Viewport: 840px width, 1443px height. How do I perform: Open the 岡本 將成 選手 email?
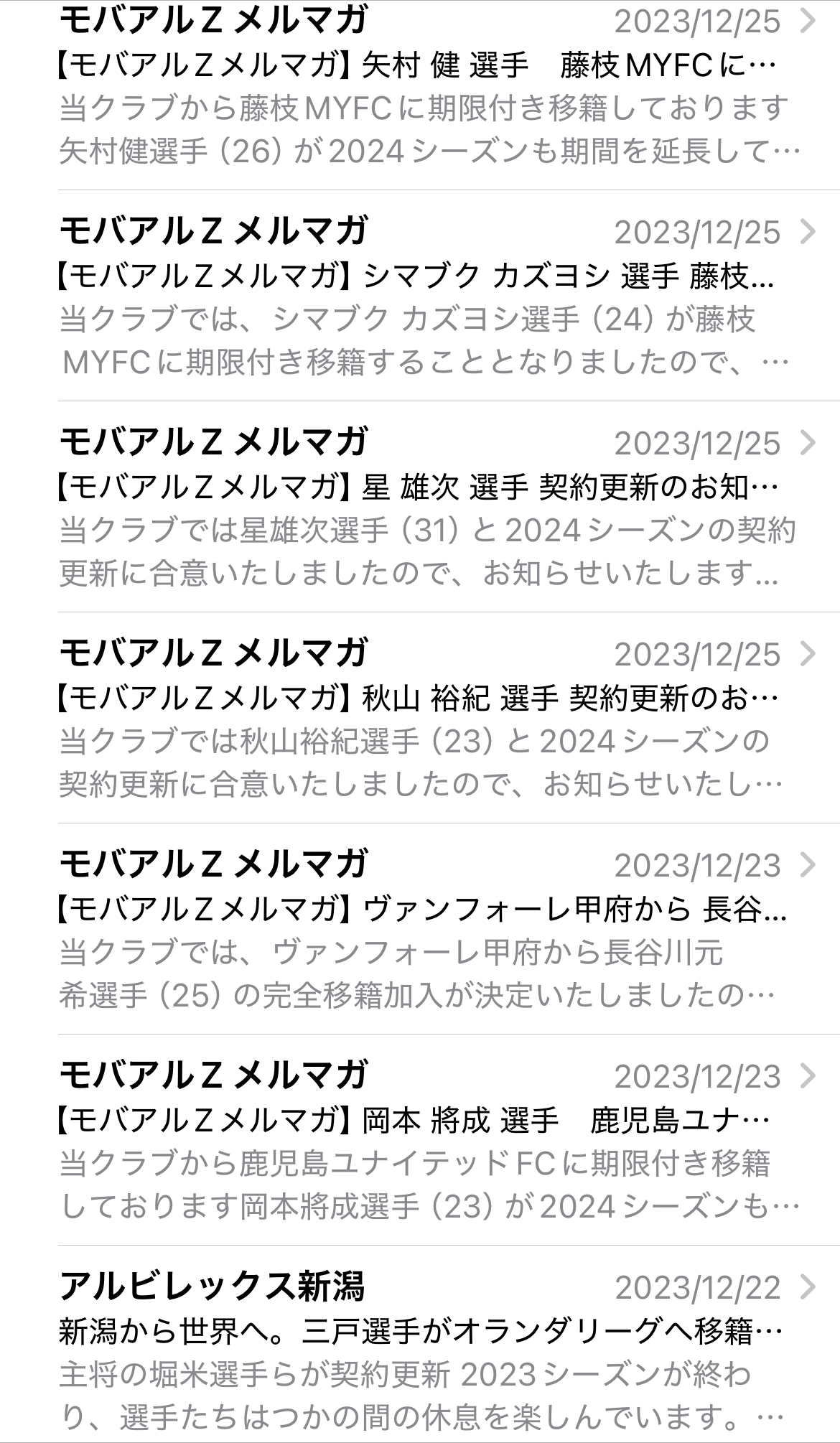[420, 1140]
